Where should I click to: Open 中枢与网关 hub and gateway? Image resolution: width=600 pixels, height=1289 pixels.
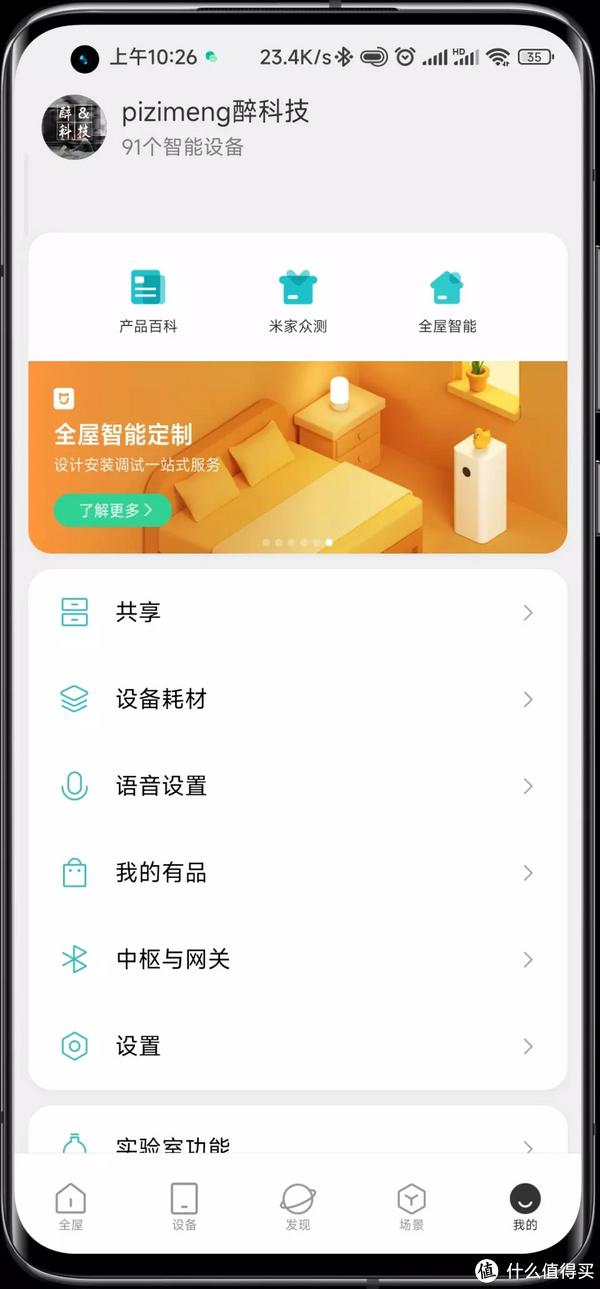[x=298, y=960]
